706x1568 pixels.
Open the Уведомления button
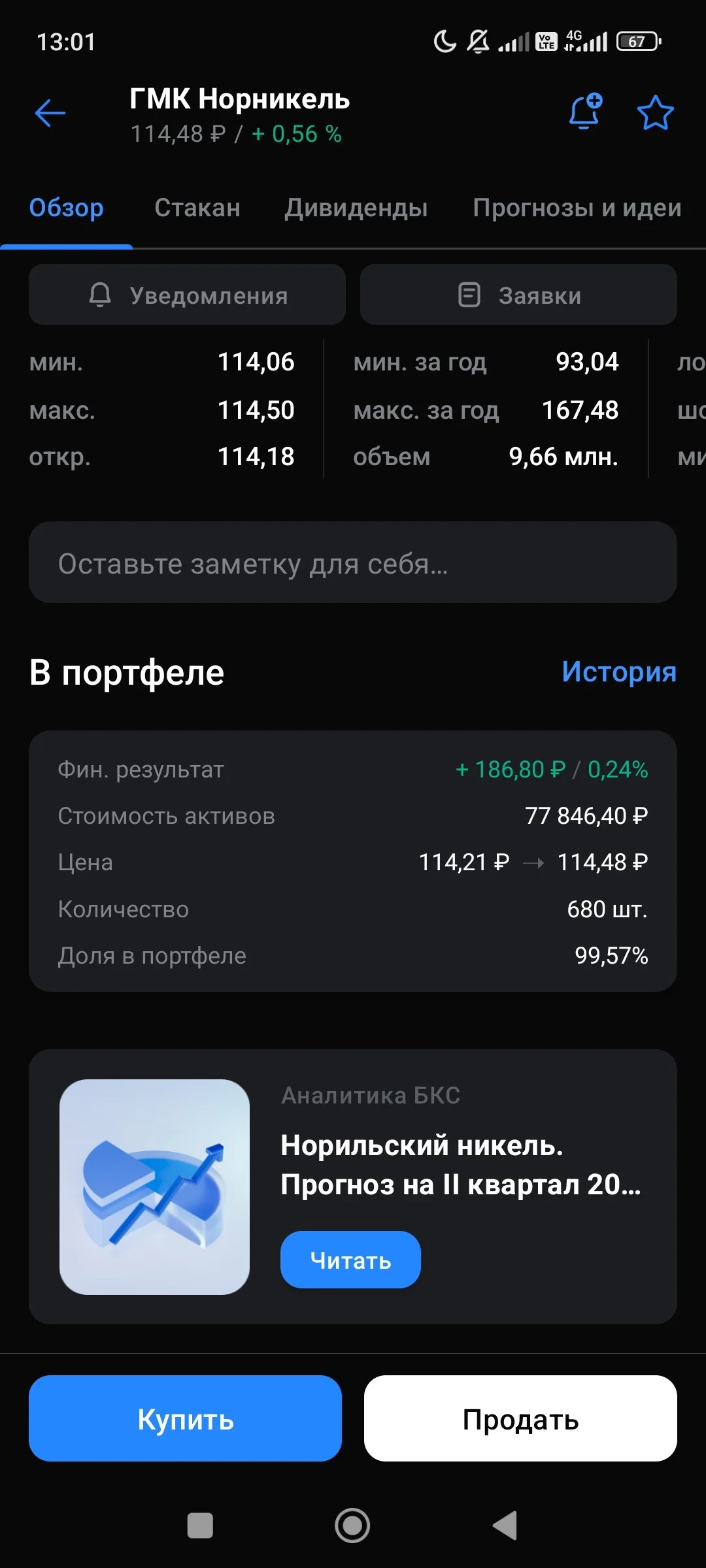click(187, 295)
